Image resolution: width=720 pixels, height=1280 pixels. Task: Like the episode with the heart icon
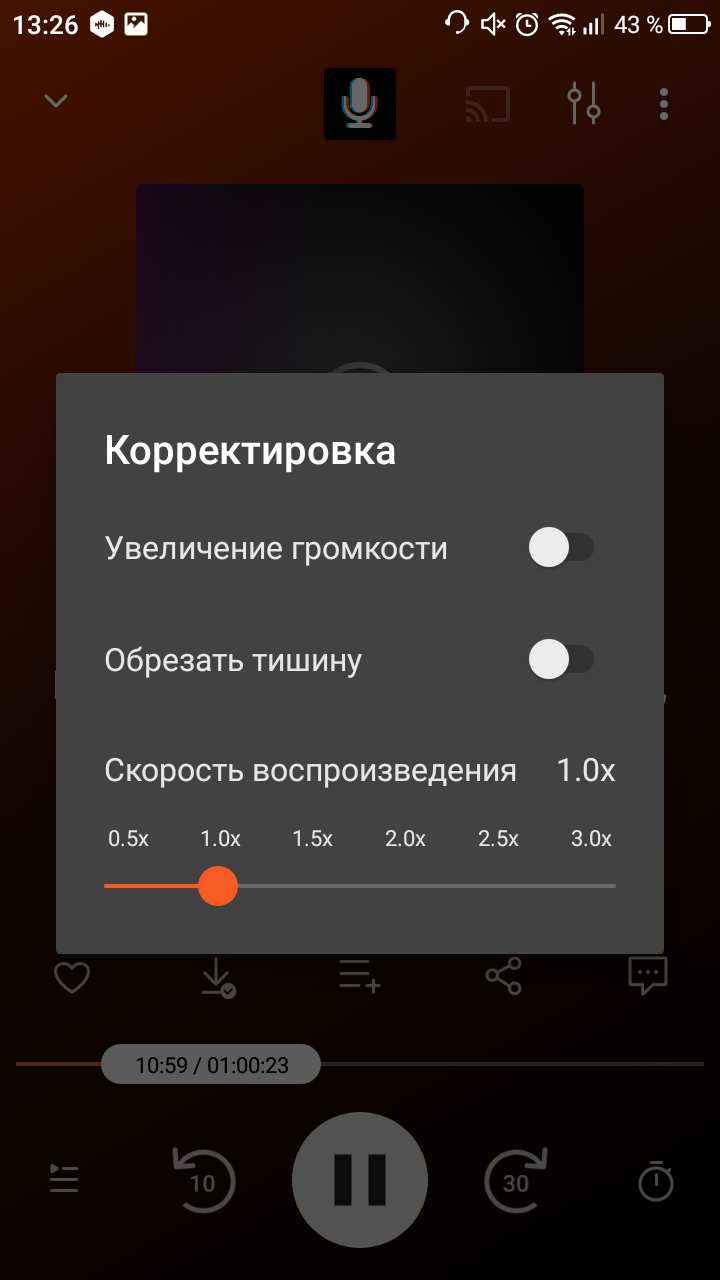[72, 977]
